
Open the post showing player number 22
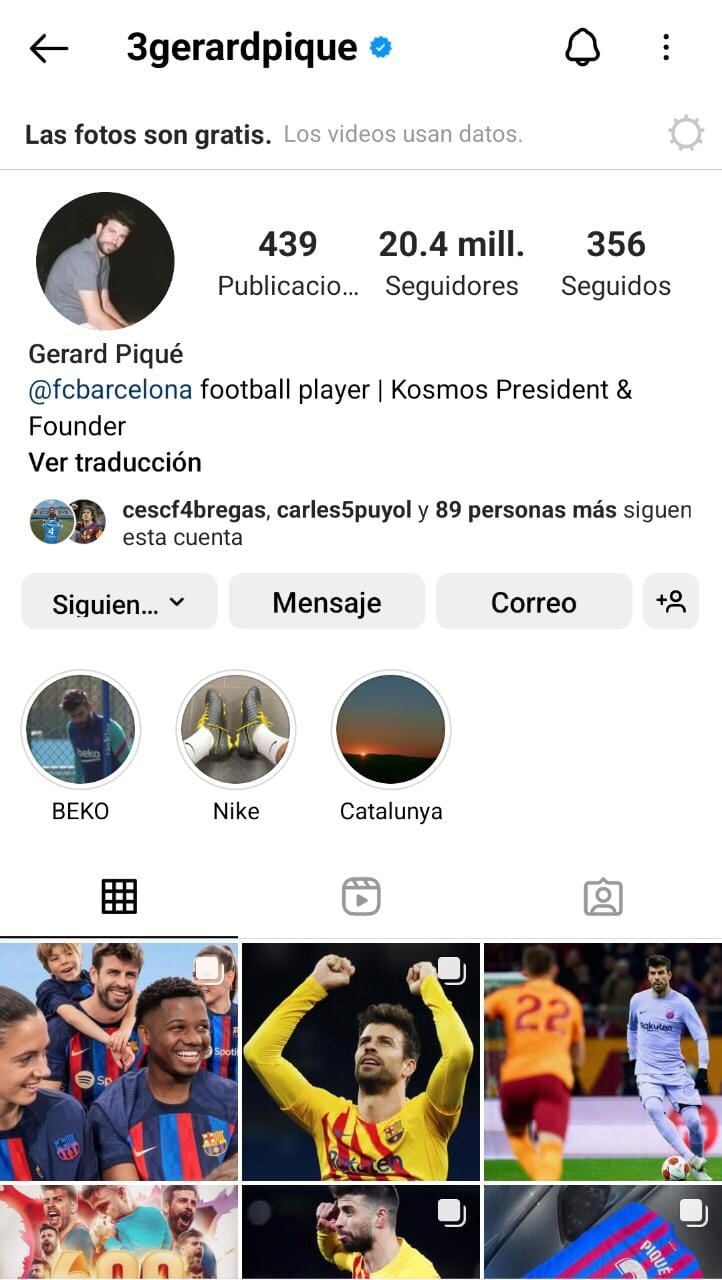point(603,1062)
